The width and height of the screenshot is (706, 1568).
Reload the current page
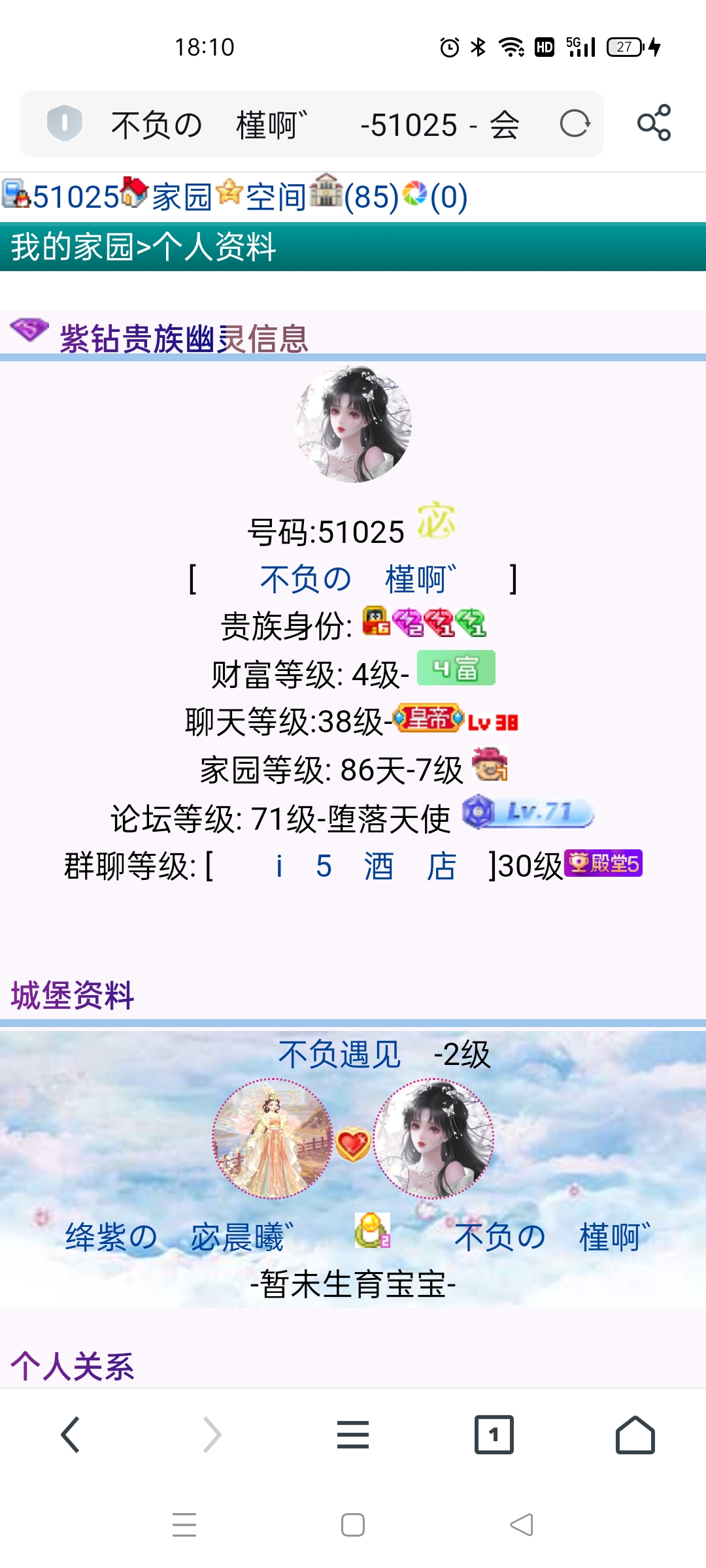pos(575,123)
